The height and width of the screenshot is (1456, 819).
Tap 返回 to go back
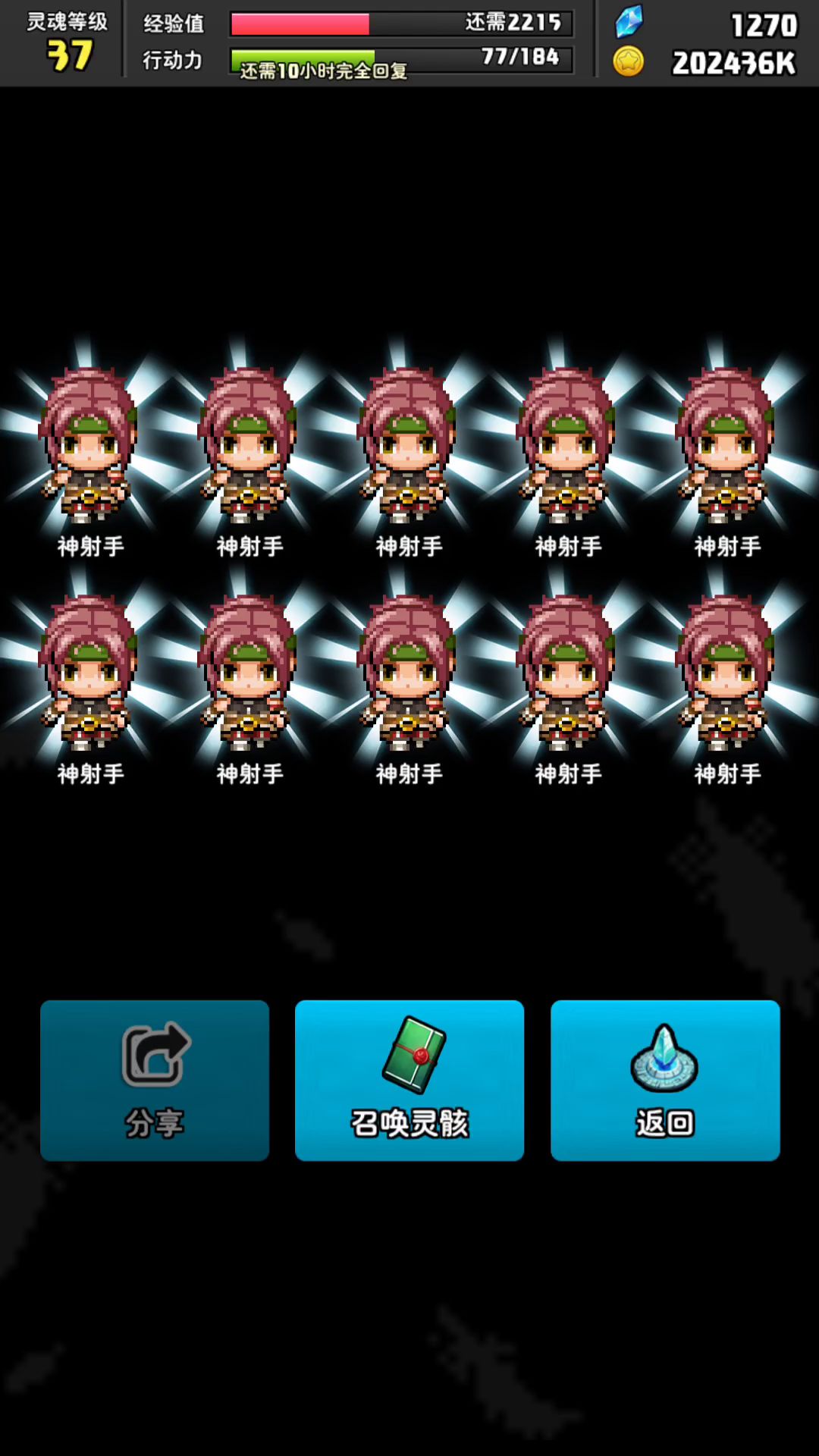(x=665, y=1080)
